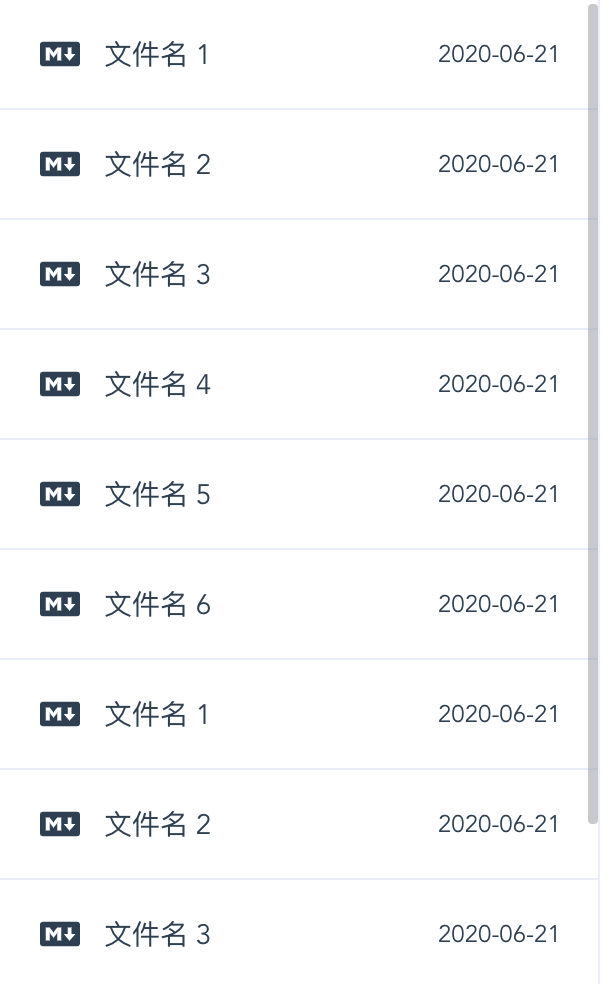Click the vertical scrollbar thumb
The width and height of the screenshot is (612, 984).
(x=593, y=414)
